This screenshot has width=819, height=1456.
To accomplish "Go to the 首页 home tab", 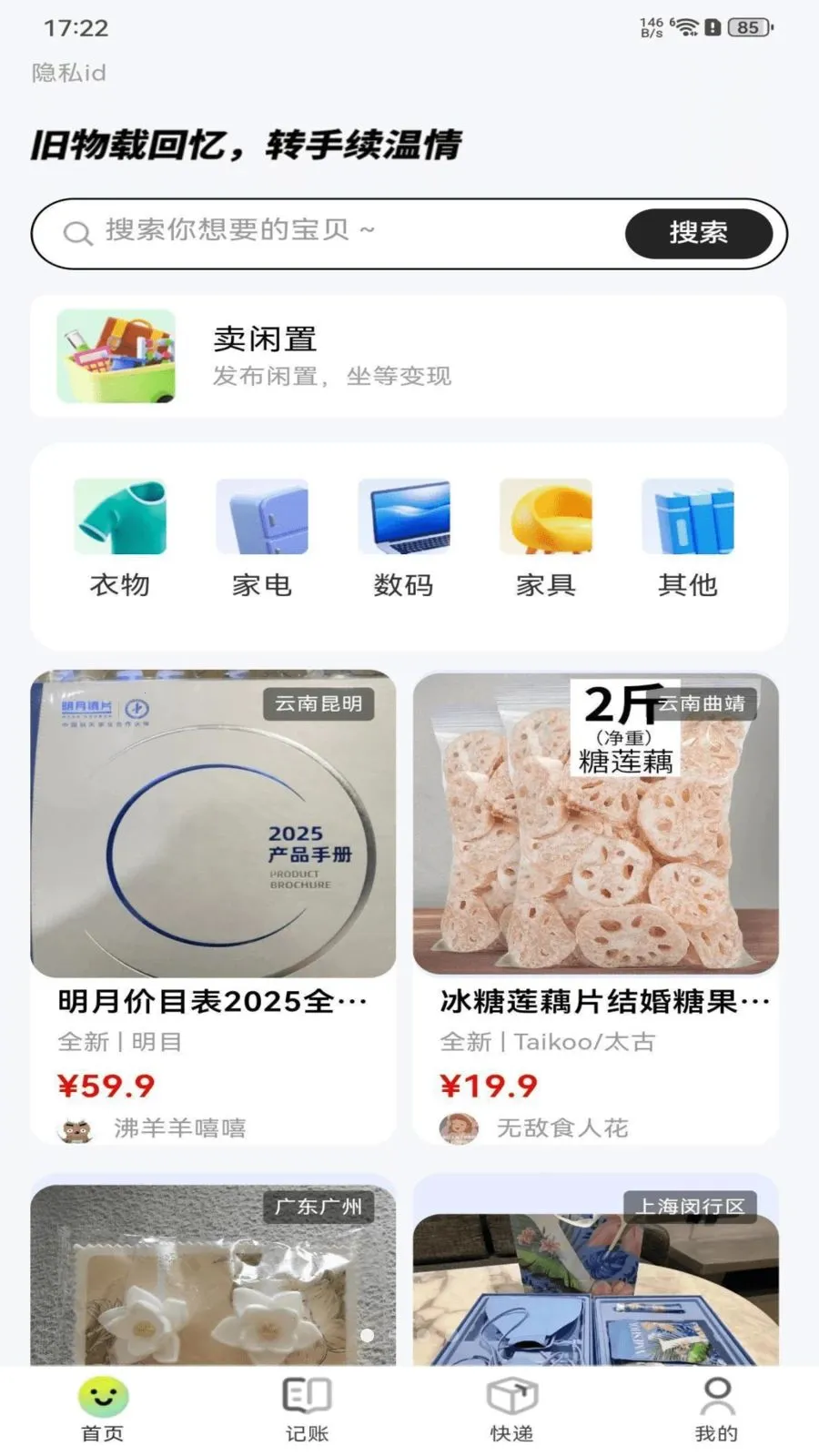I will point(103,1409).
